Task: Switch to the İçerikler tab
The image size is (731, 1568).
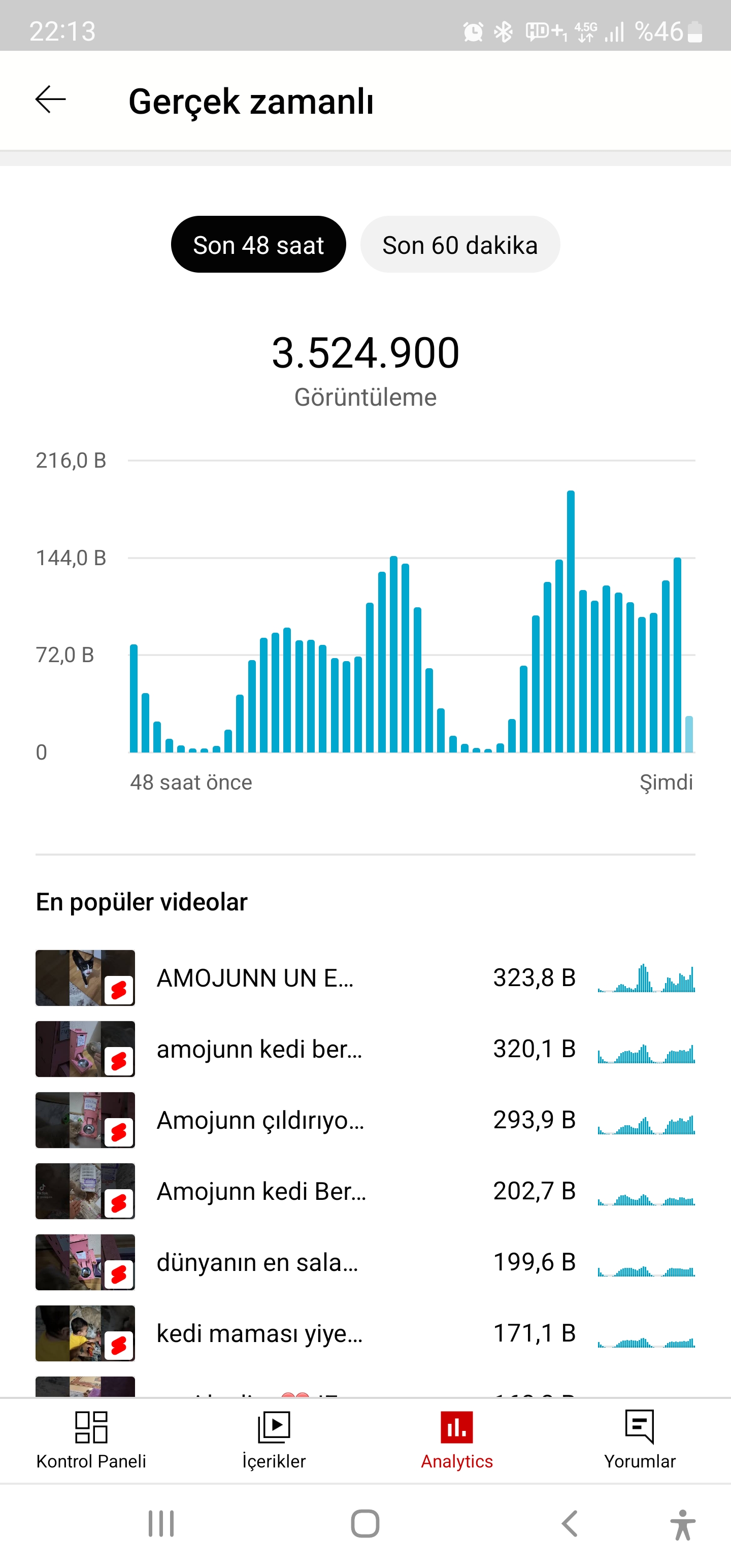Action: coord(274,1440)
